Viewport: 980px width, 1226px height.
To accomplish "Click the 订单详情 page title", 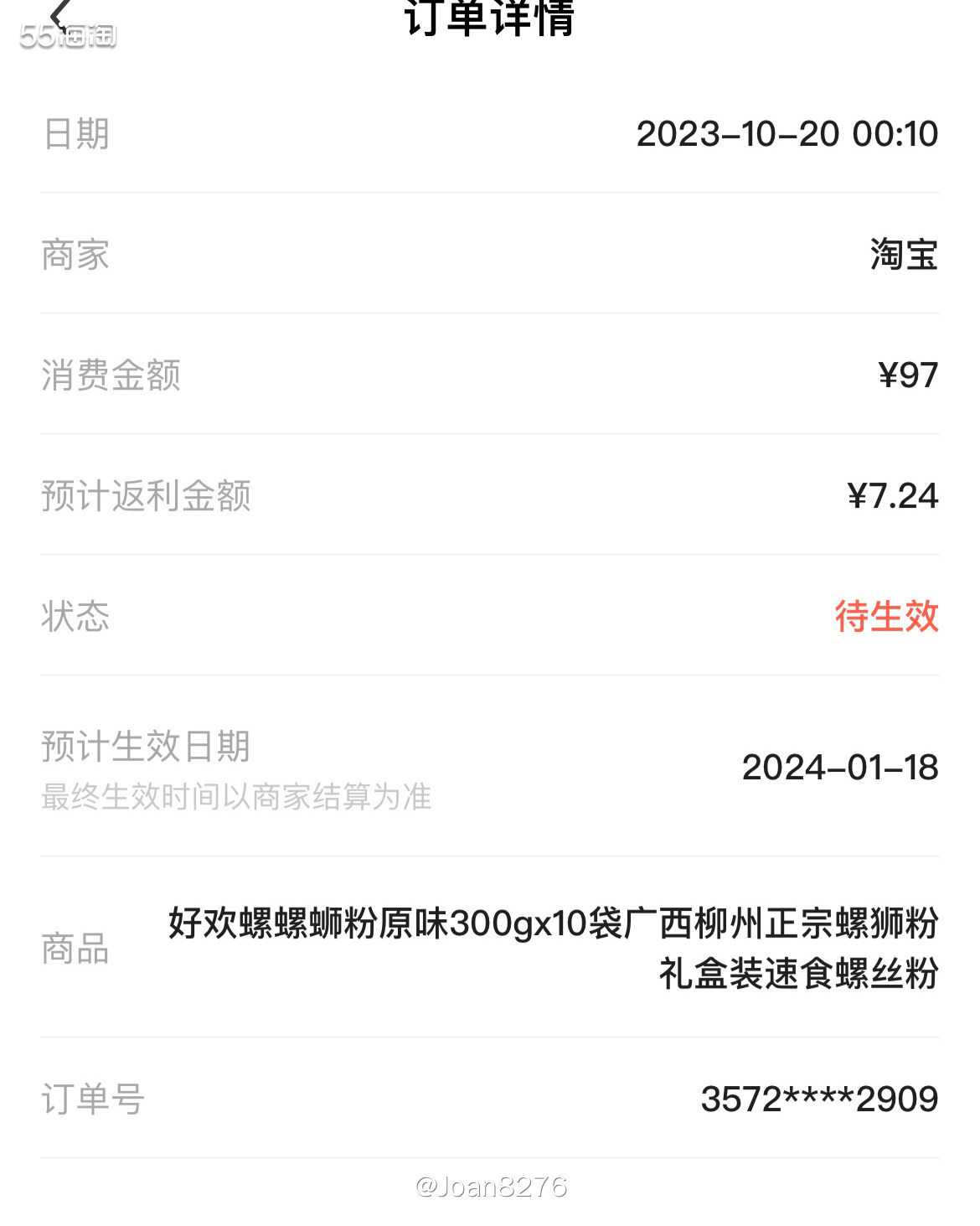I will (x=489, y=18).
